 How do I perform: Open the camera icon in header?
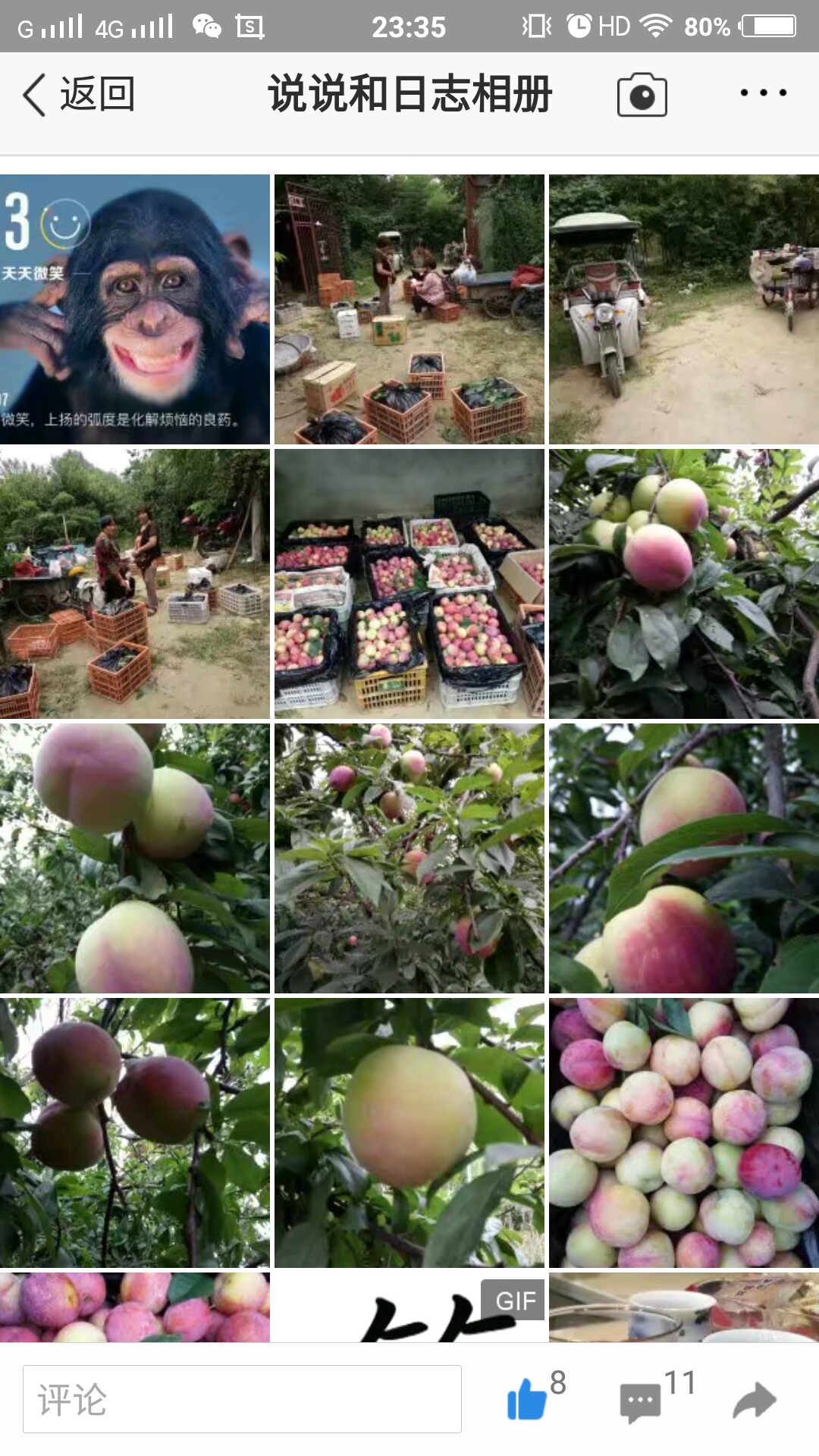click(642, 95)
